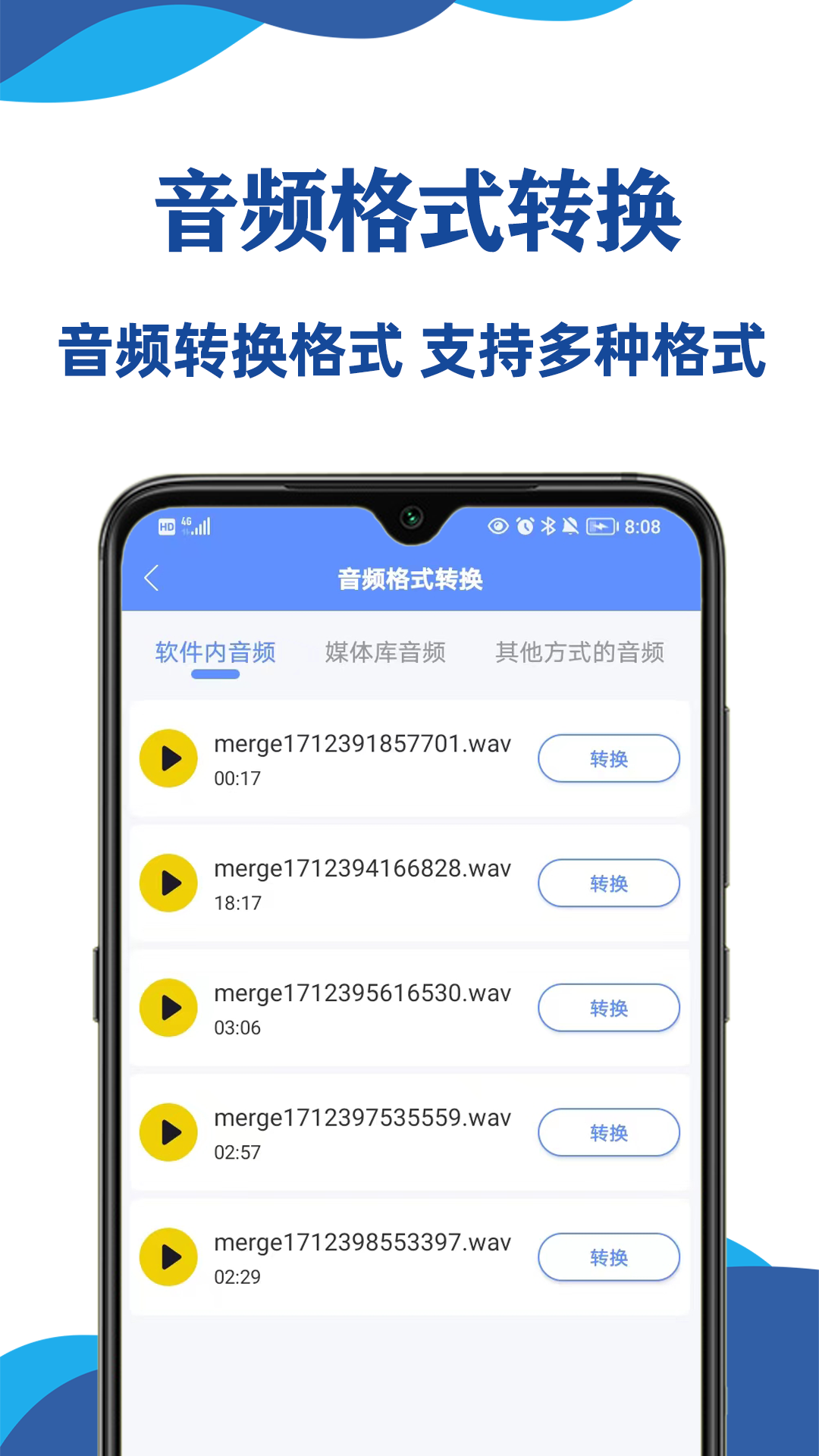Switch to the 媒体库音频 tab

point(385,652)
